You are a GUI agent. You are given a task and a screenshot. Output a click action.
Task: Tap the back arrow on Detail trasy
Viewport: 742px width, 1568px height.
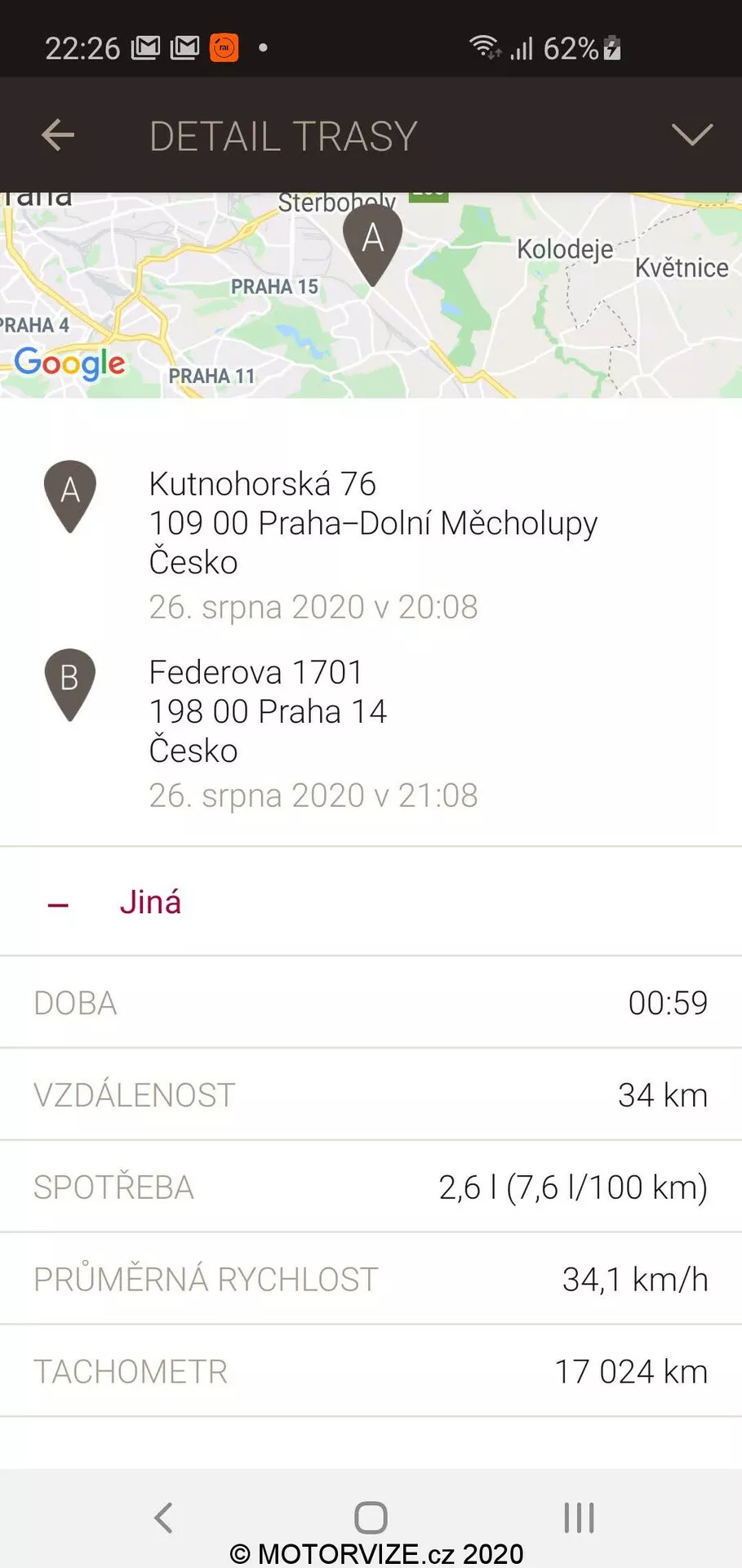(x=57, y=134)
